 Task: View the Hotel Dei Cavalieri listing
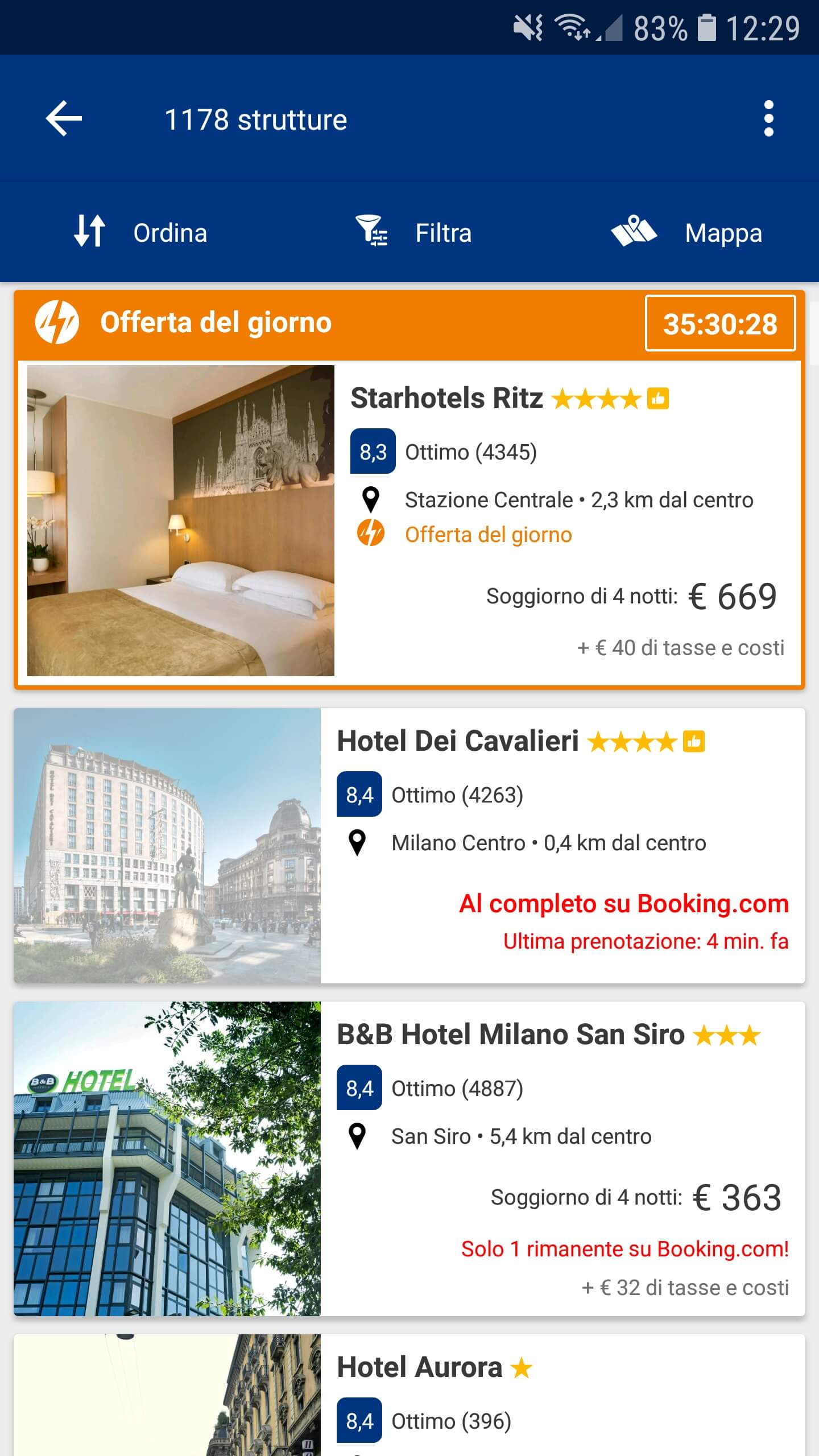pyautogui.click(x=409, y=845)
